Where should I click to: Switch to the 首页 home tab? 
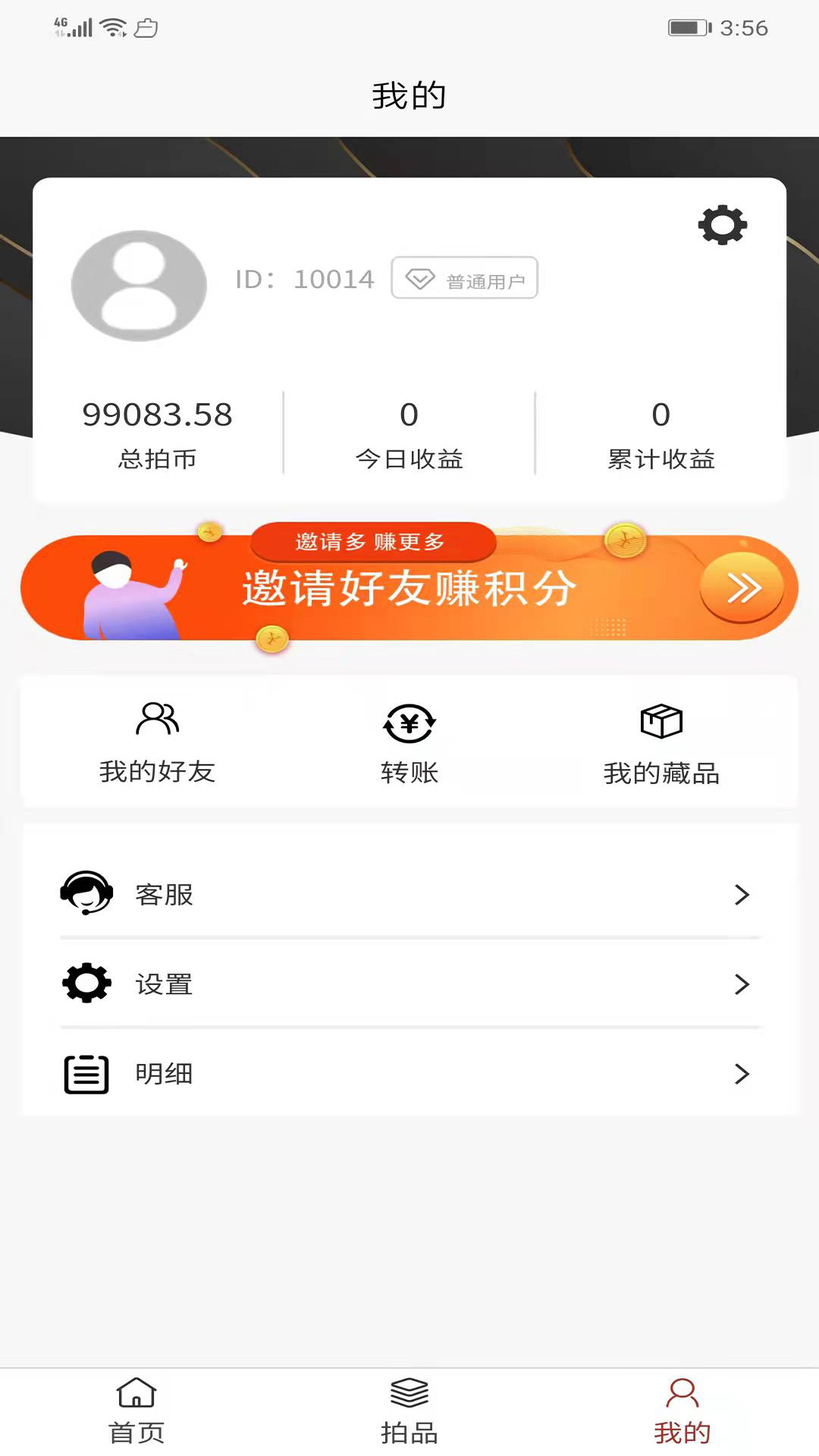click(x=136, y=1410)
